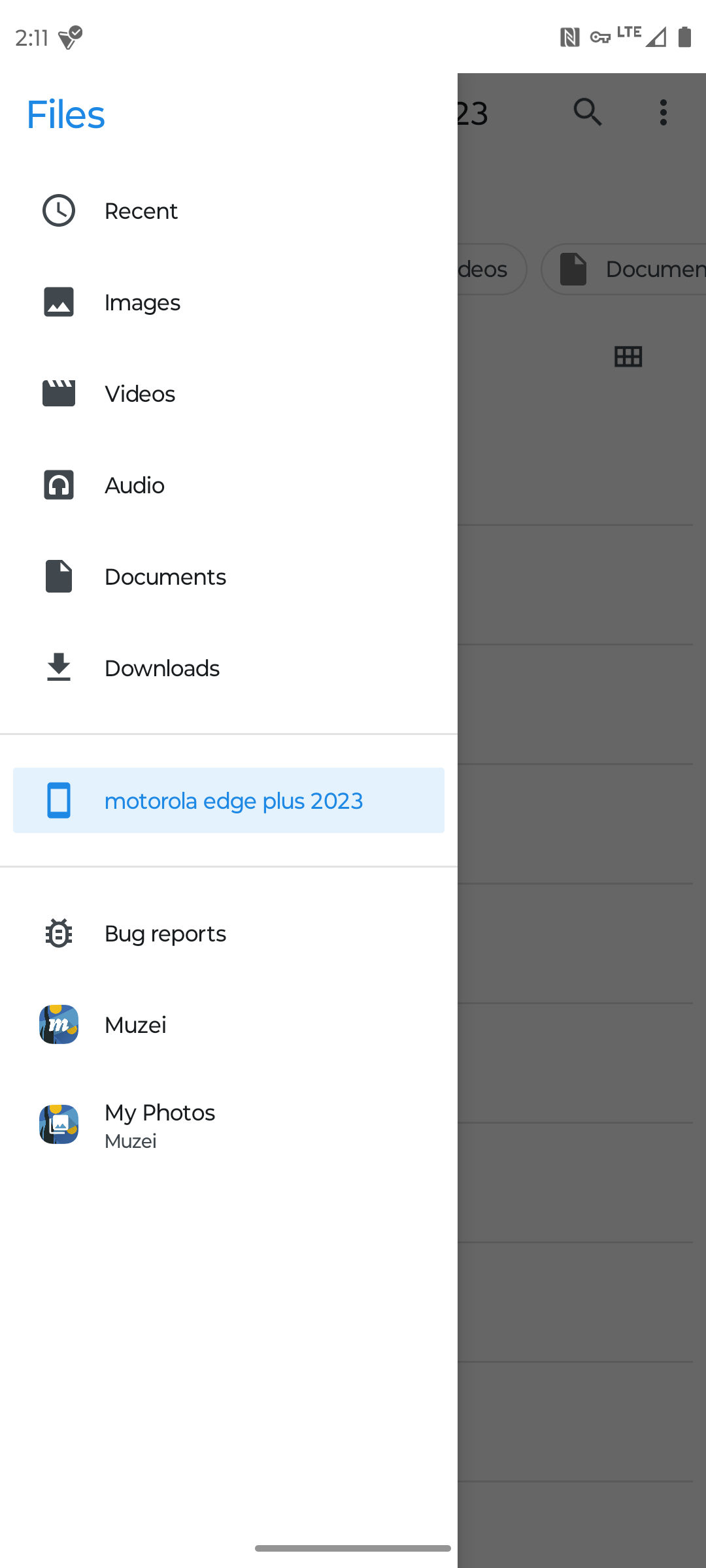Open the Recent files section
Image resolution: width=706 pixels, height=1568 pixels.
click(229, 211)
